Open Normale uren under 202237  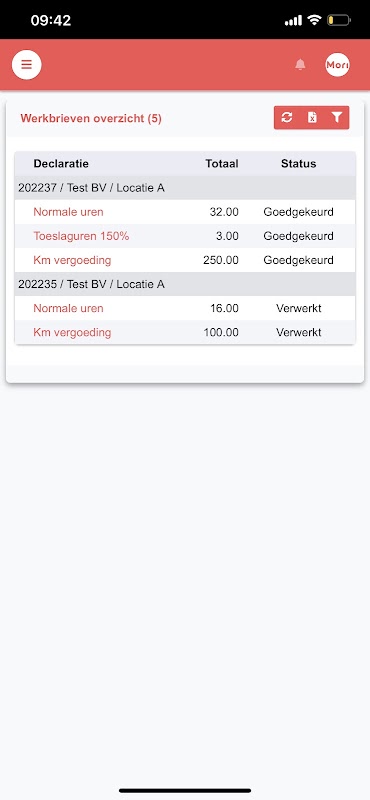[x=68, y=212]
